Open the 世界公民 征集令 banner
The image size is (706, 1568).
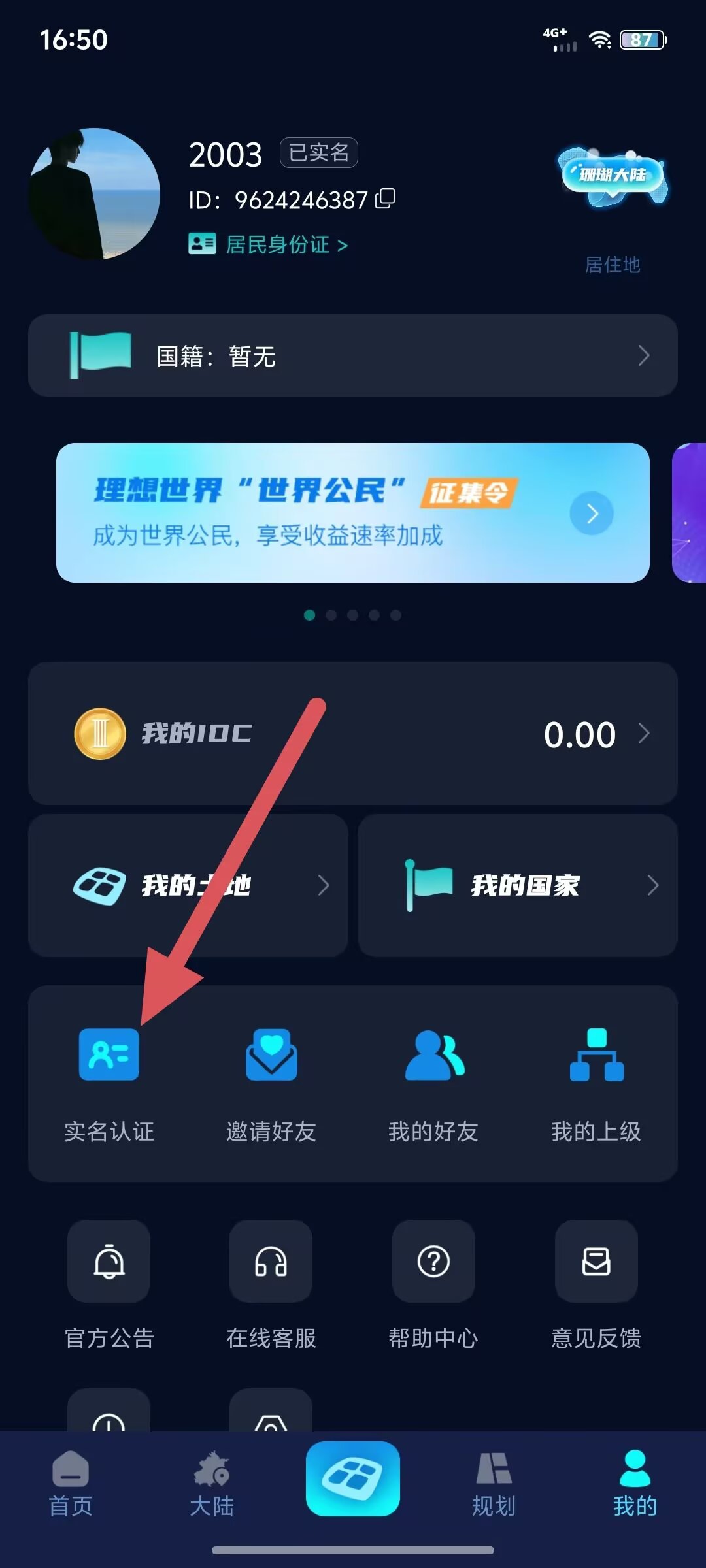tap(353, 513)
